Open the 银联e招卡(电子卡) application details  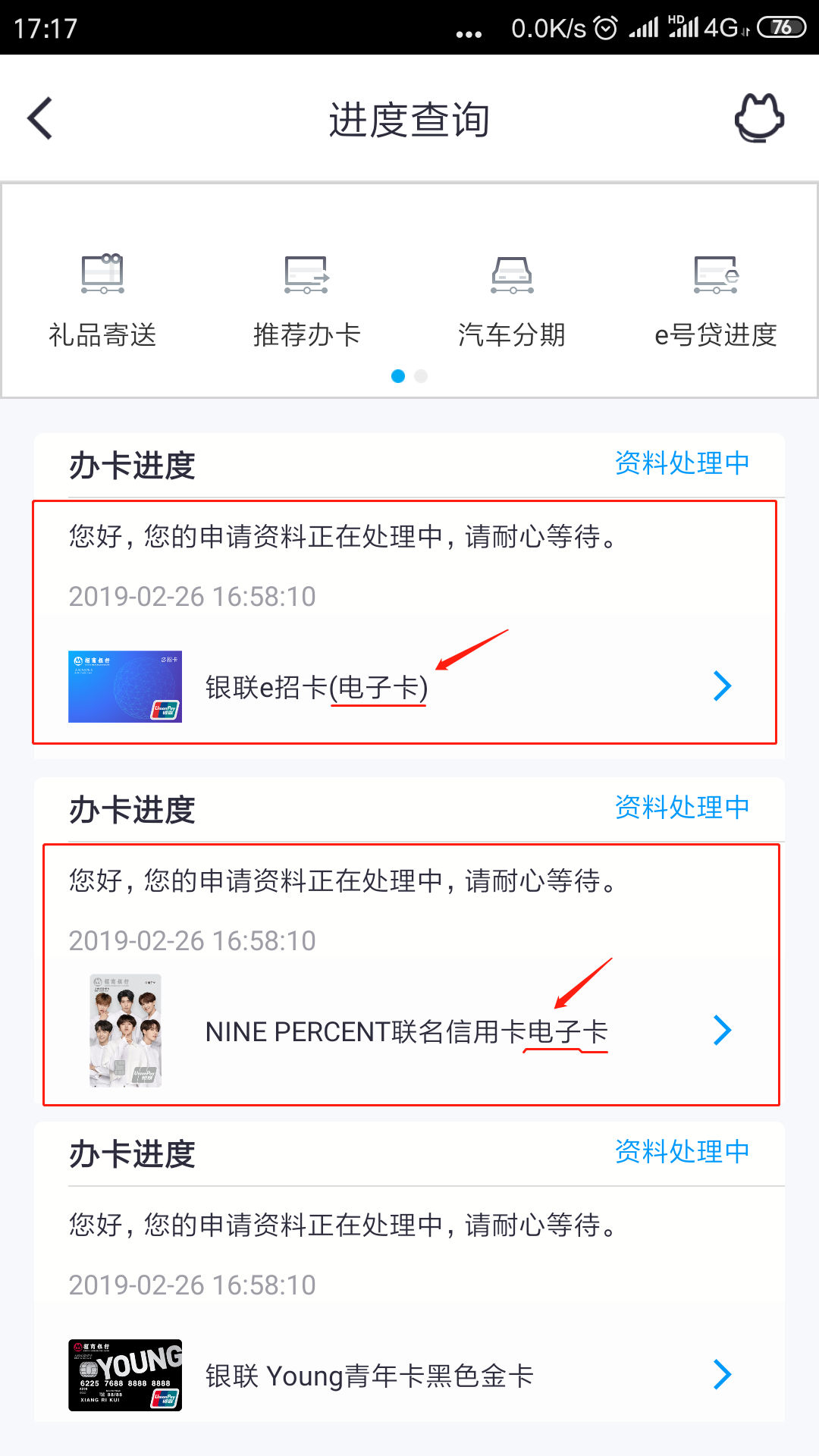coord(409,686)
